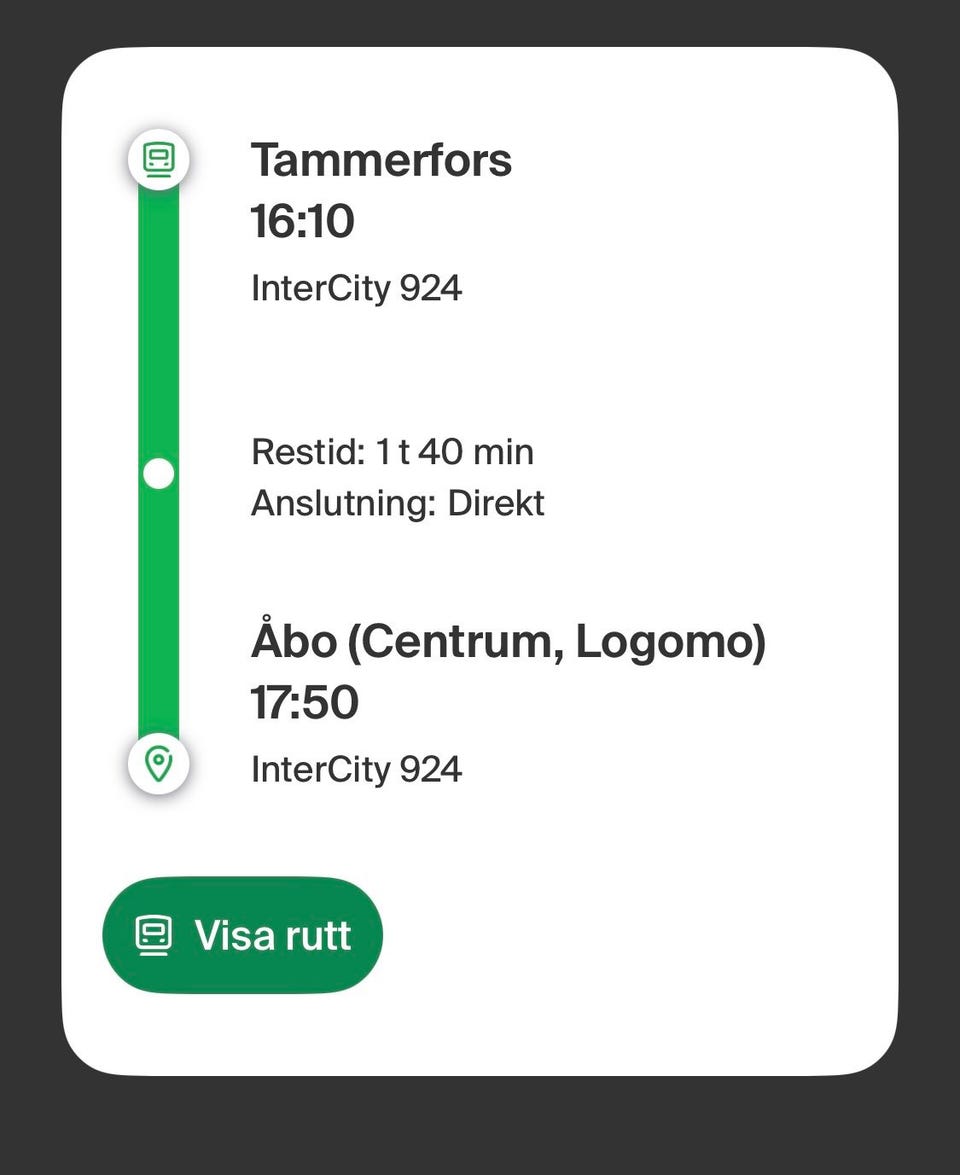
Task: Tap the Visa rutt button
Action: click(x=243, y=935)
